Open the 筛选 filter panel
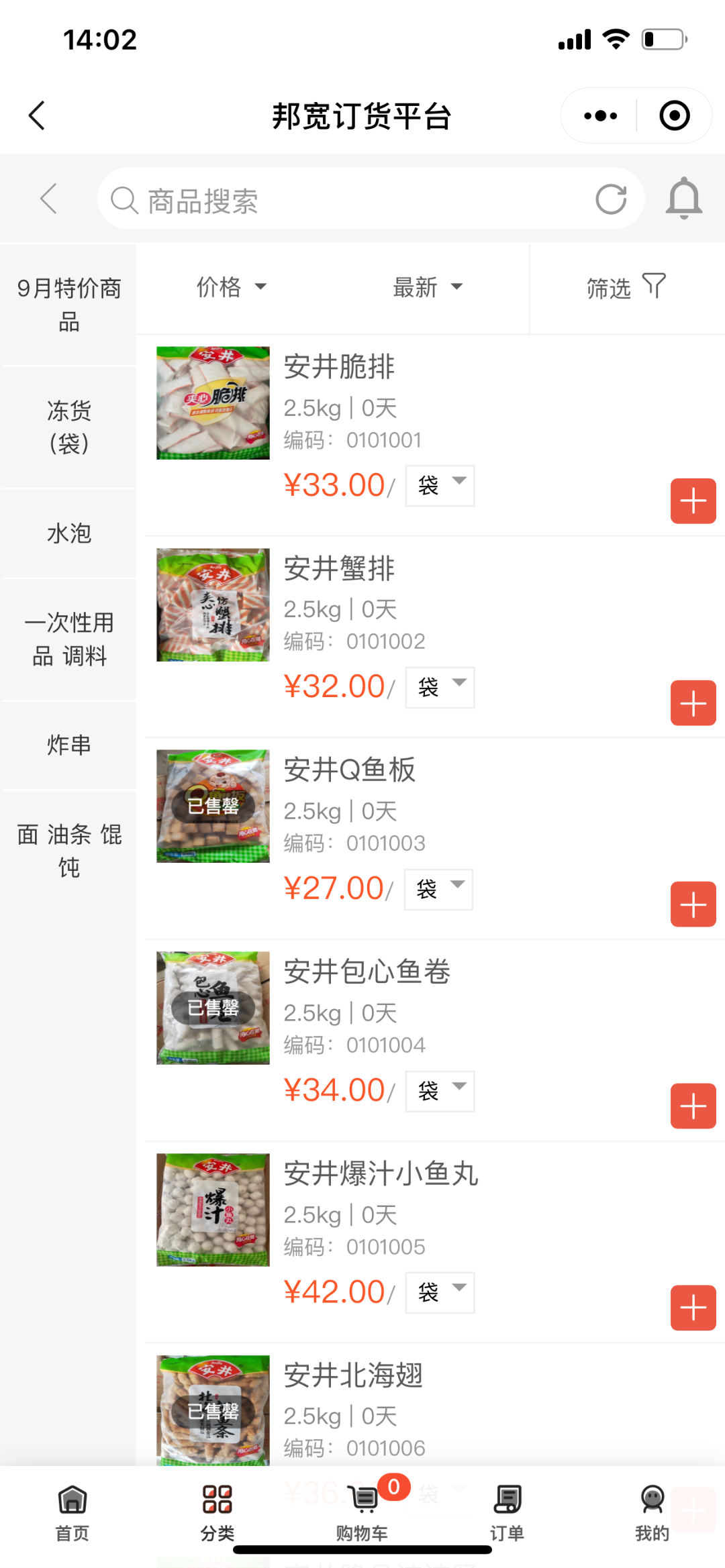This screenshot has height=1568, width=725. [x=625, y=287]
